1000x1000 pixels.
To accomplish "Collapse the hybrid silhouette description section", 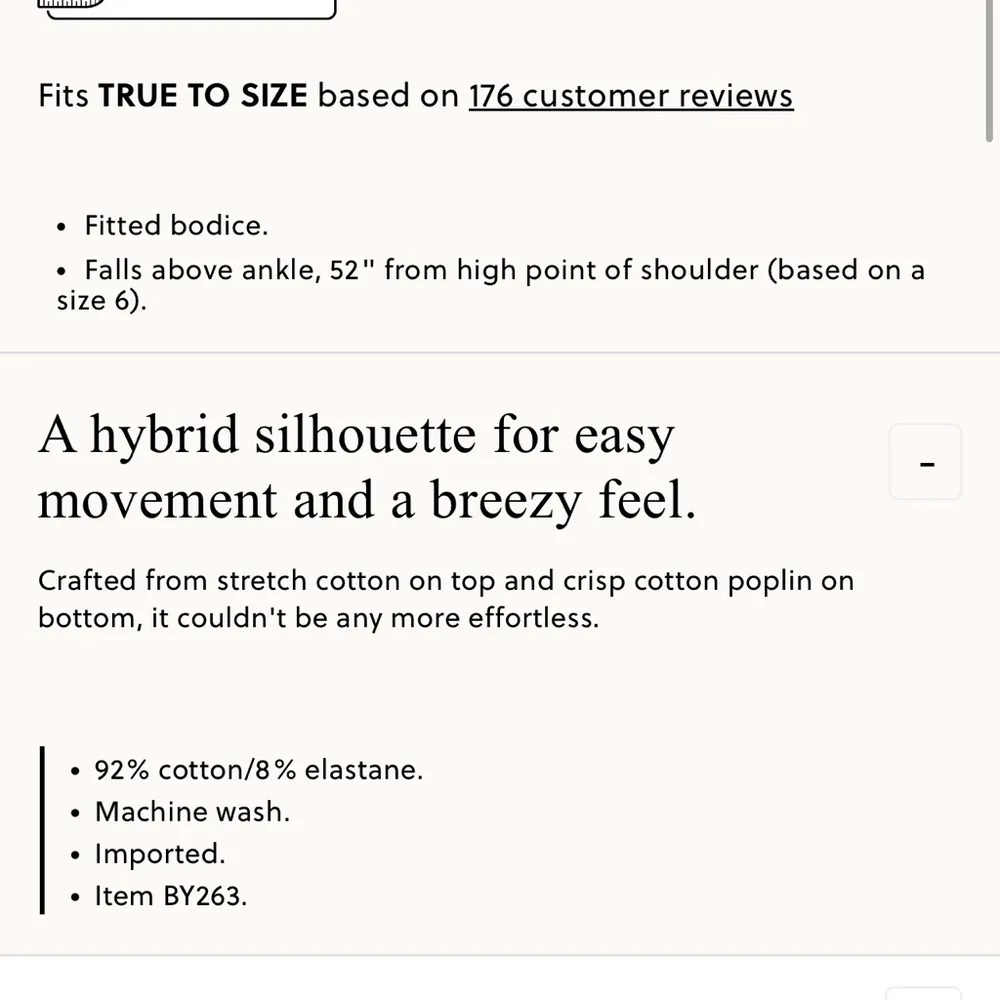I will point(926,463).
